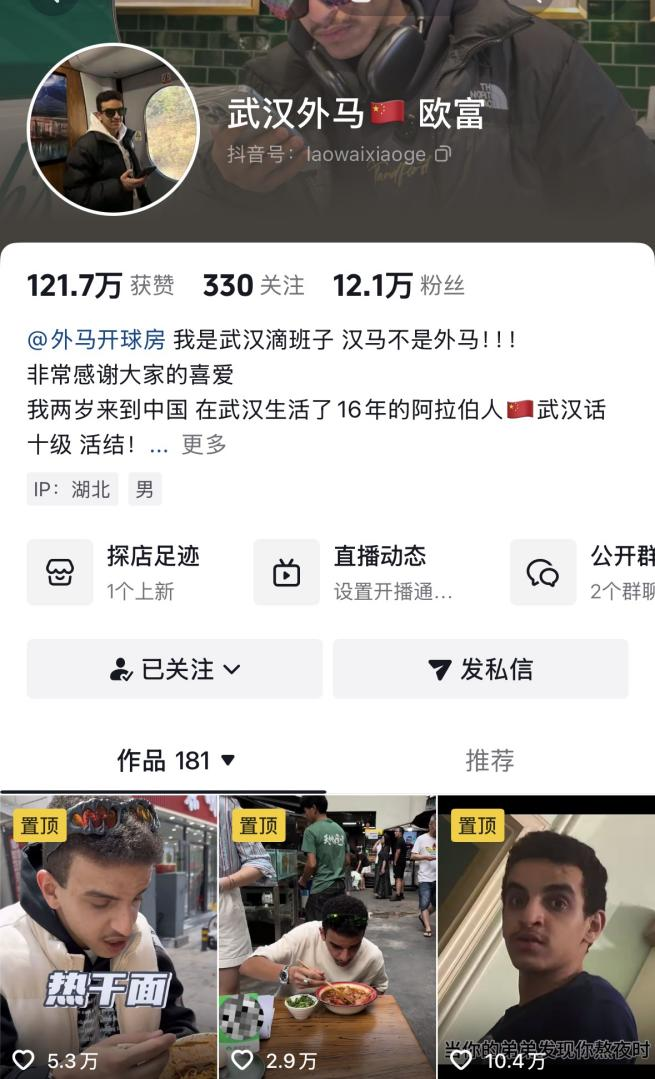Copy the Douyin ID laowaixiaoge
The image size is (655, 1079).
click(442, 154)
